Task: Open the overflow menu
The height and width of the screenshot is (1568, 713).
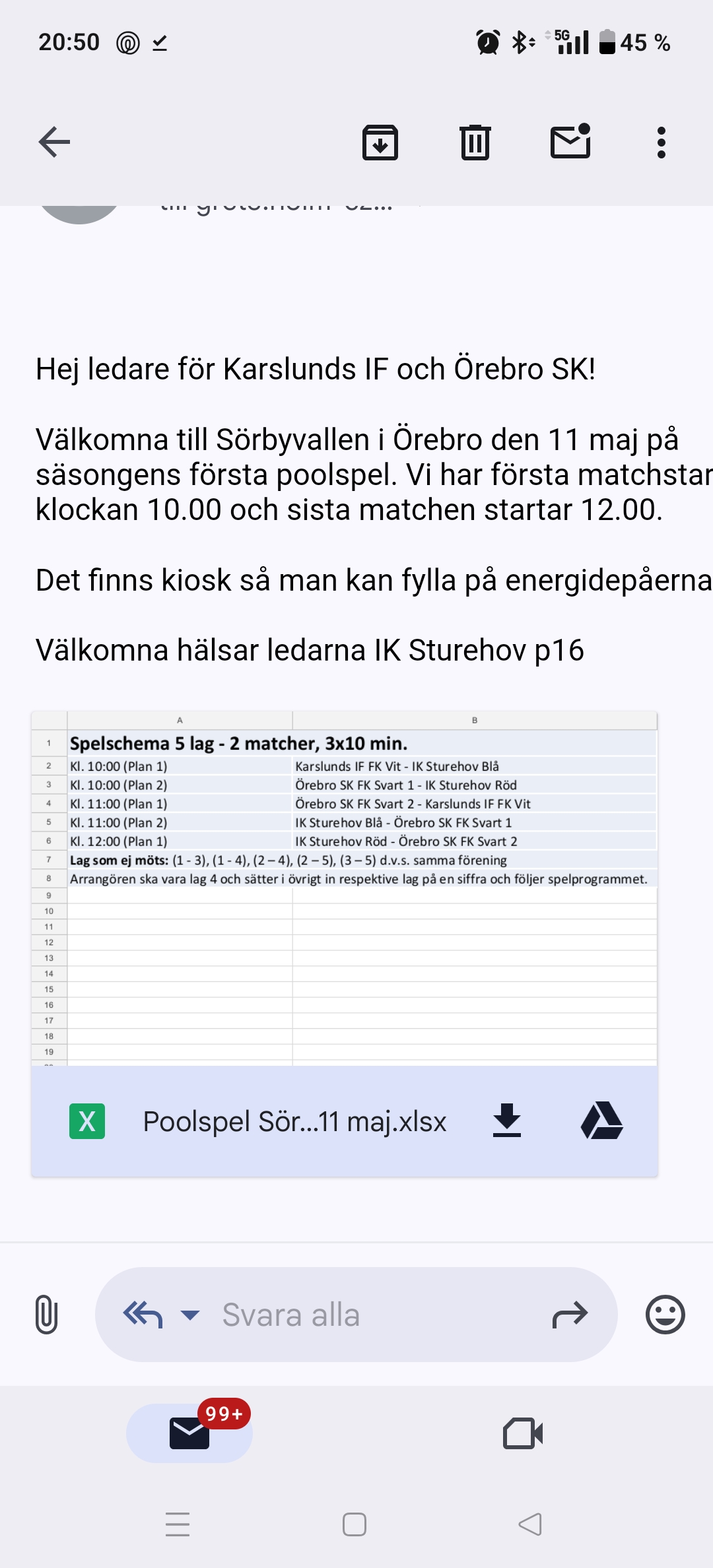Action: coord(661,142)
